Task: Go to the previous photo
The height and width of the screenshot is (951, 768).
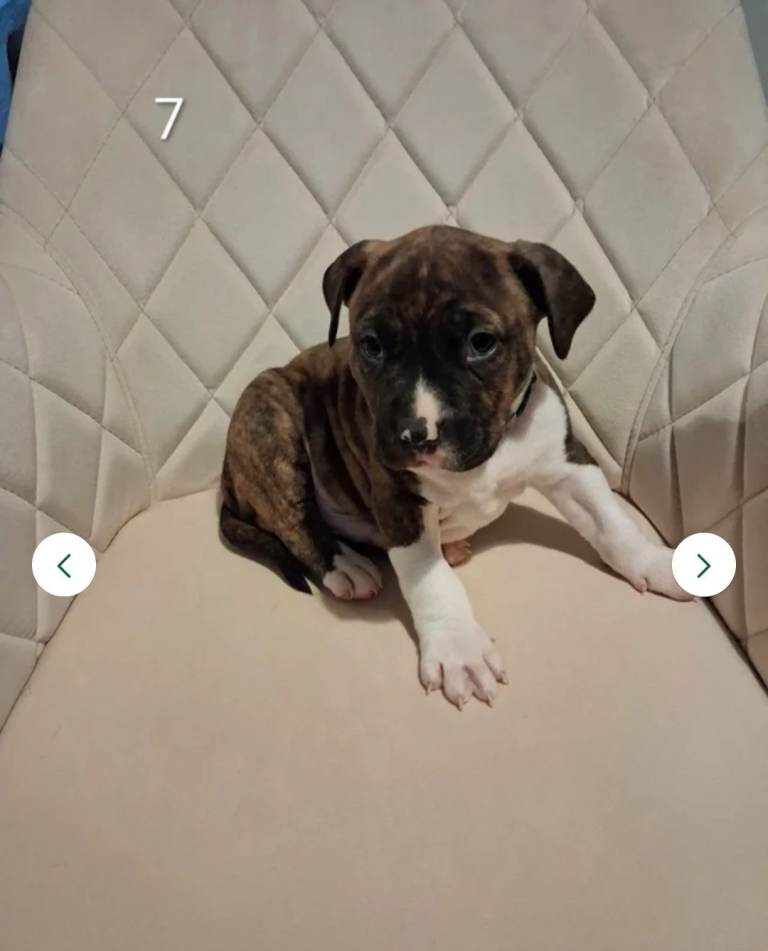Action: (x=64, y=565)
